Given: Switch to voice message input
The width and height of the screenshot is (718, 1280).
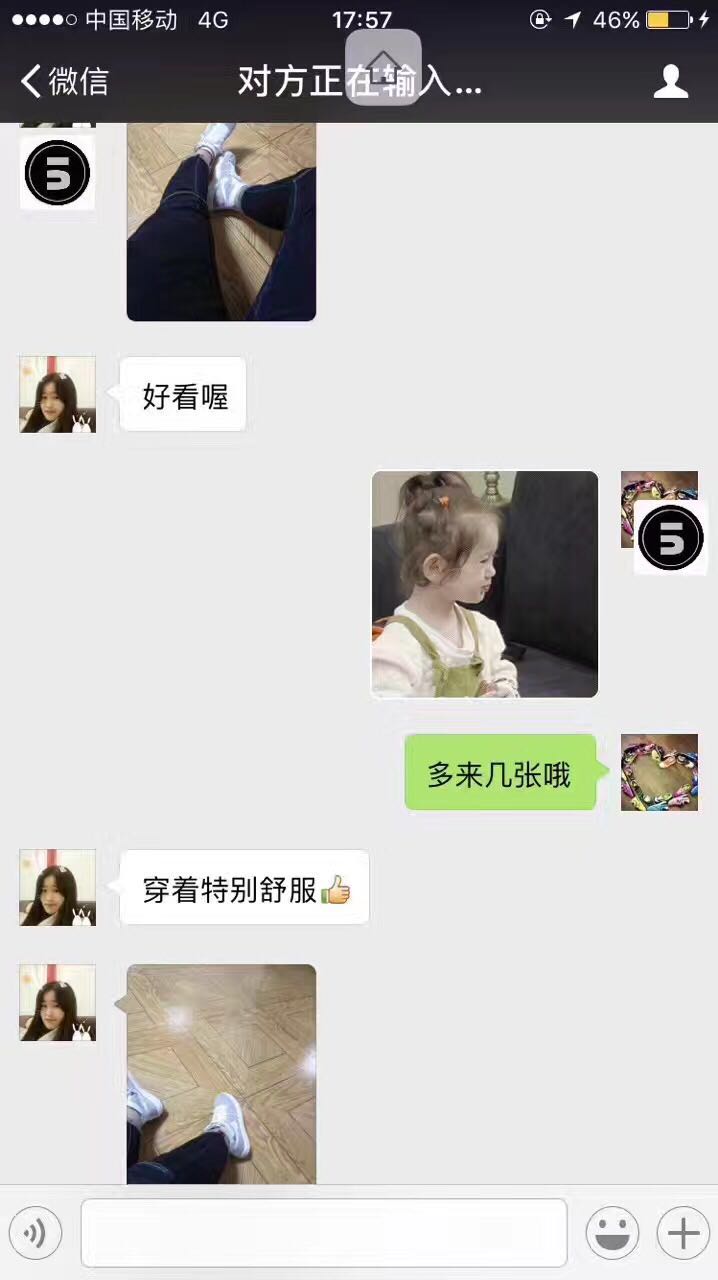Looking at the screenshot, I should pos(35,1234).
